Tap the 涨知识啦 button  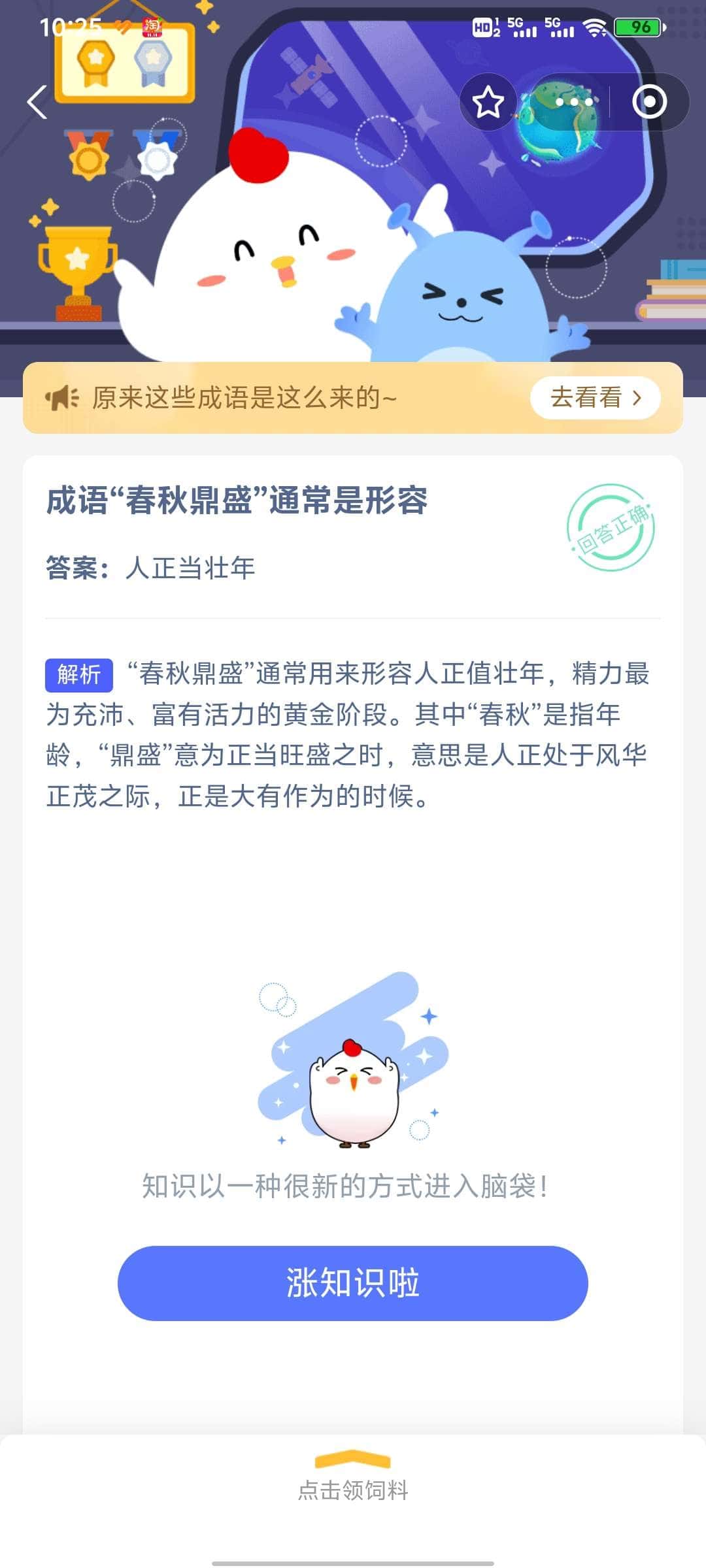click(353, 1282)
